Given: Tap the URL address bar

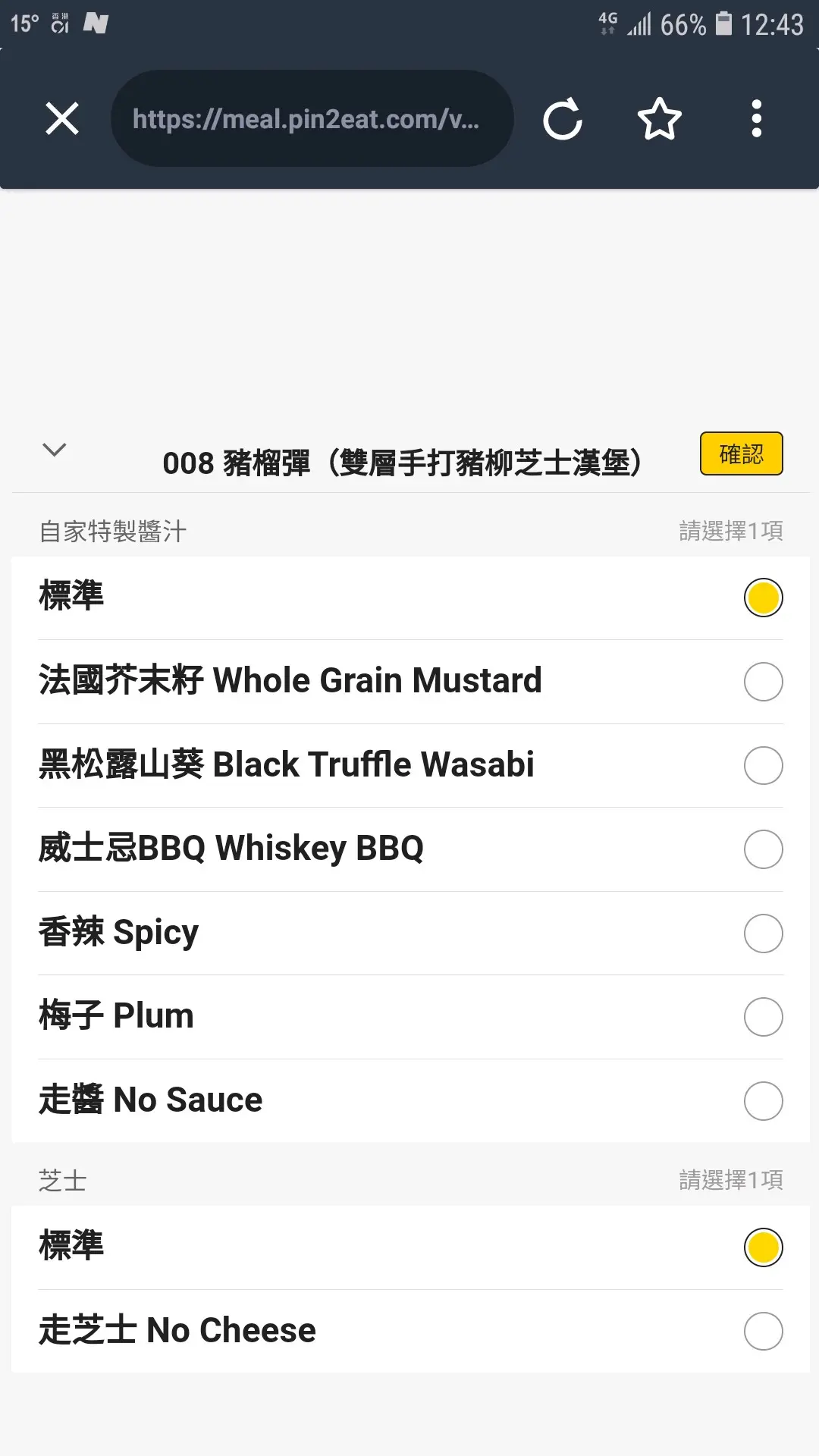Looking at the screenshot, I should click(311, 119).
